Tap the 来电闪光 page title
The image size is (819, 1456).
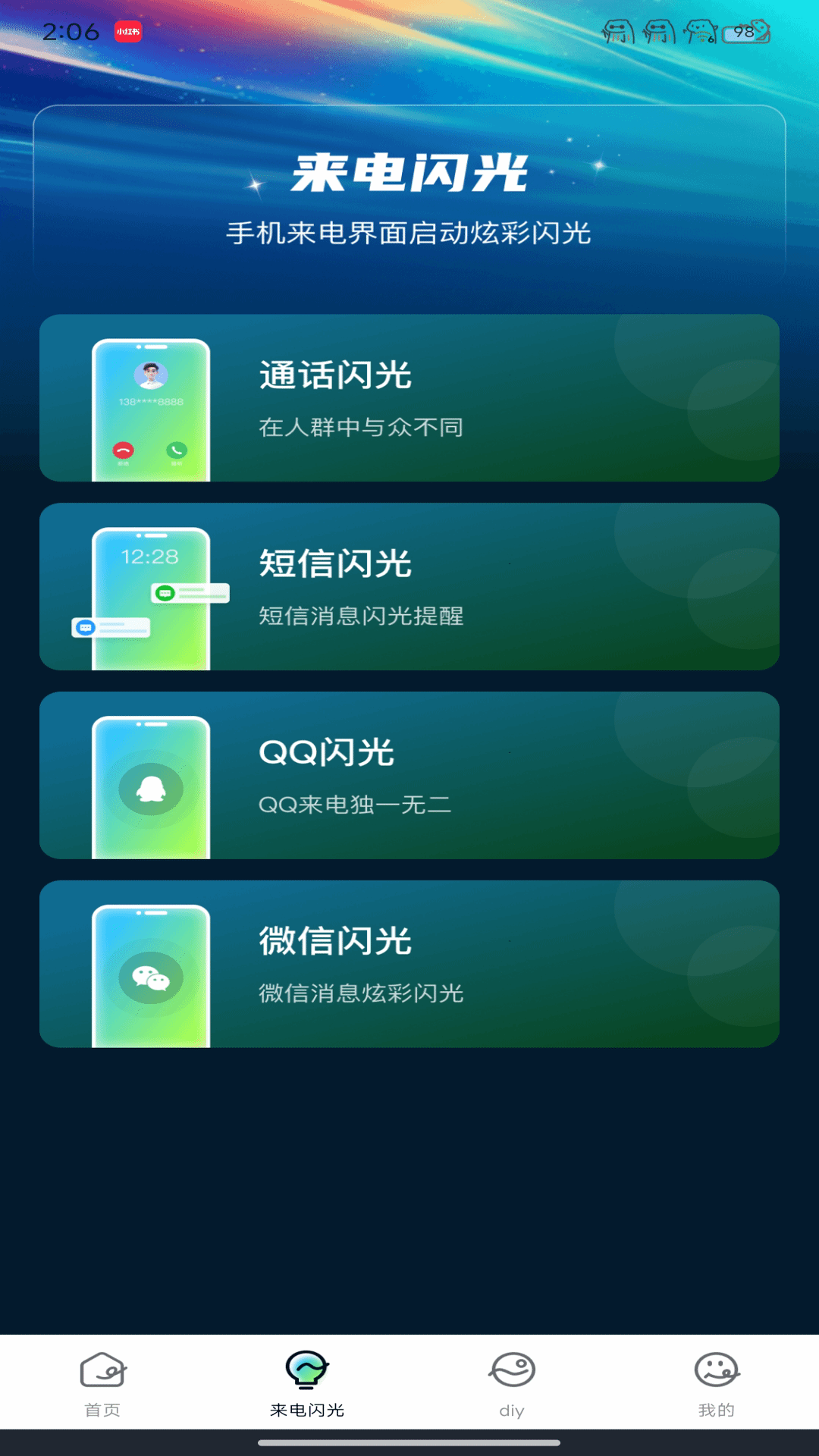(x=409, y=173)
